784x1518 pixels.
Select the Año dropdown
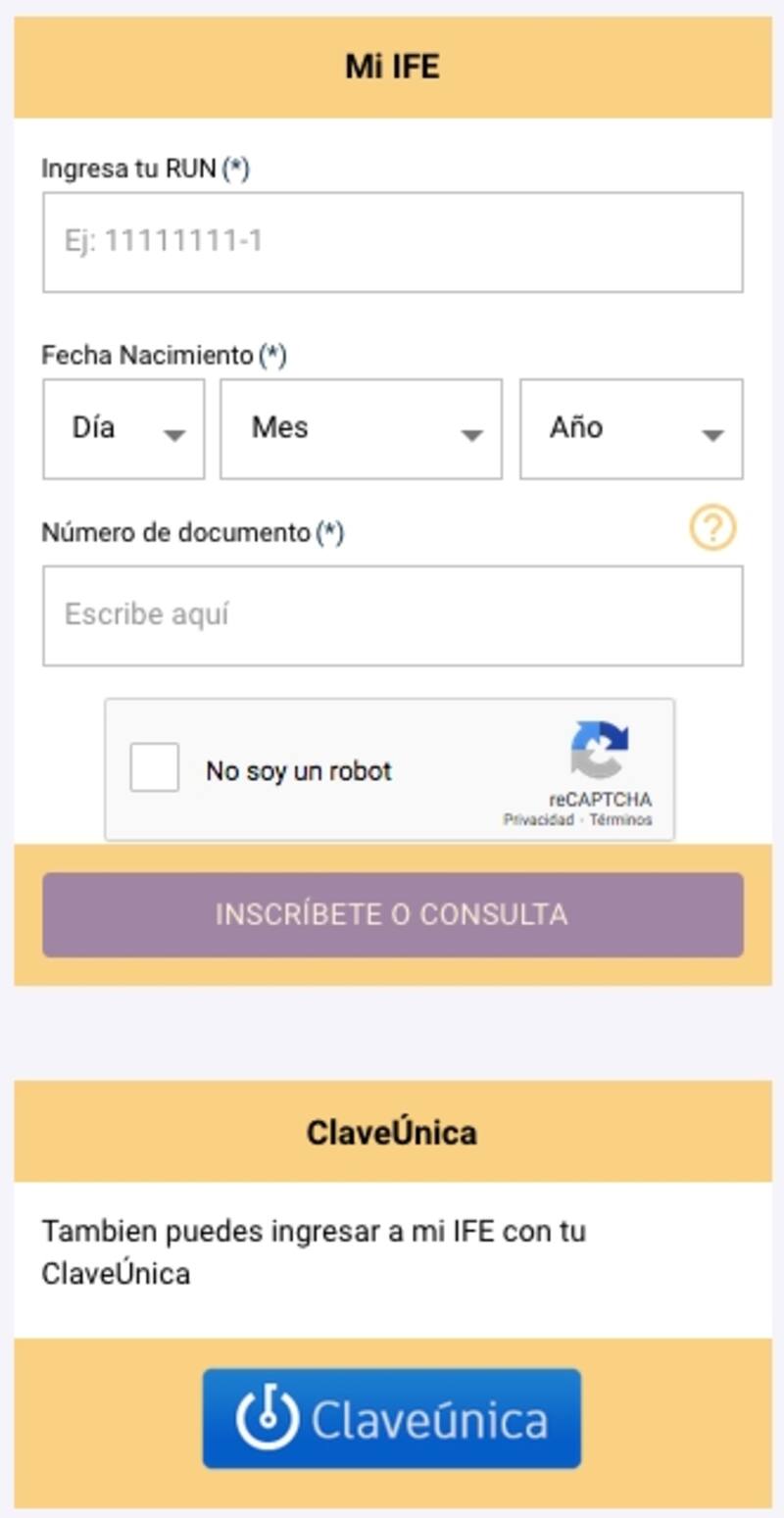[631, 429]
